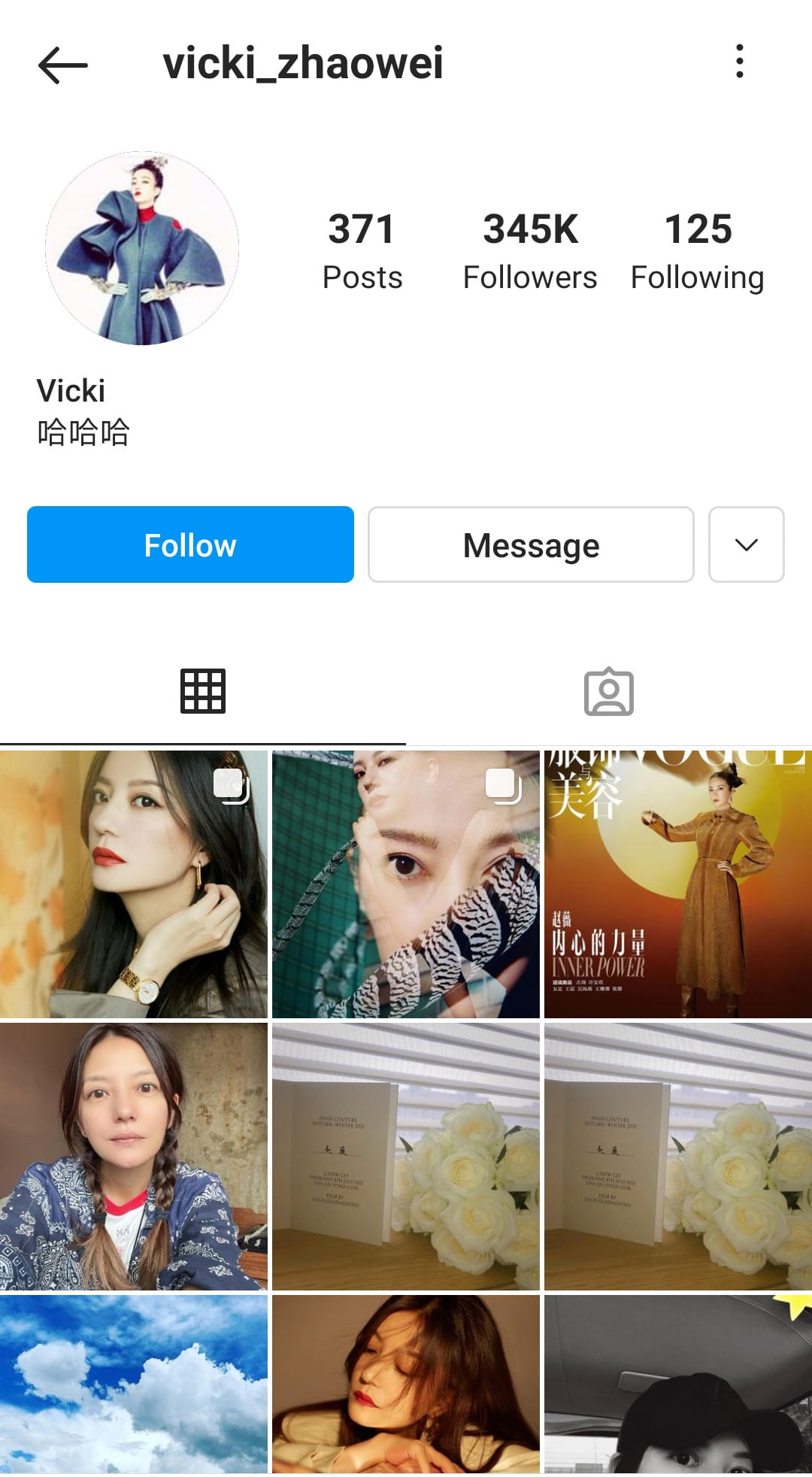Open the post with the zebra-print scarf
This screenshot has height=1477, width=812.
406,884
